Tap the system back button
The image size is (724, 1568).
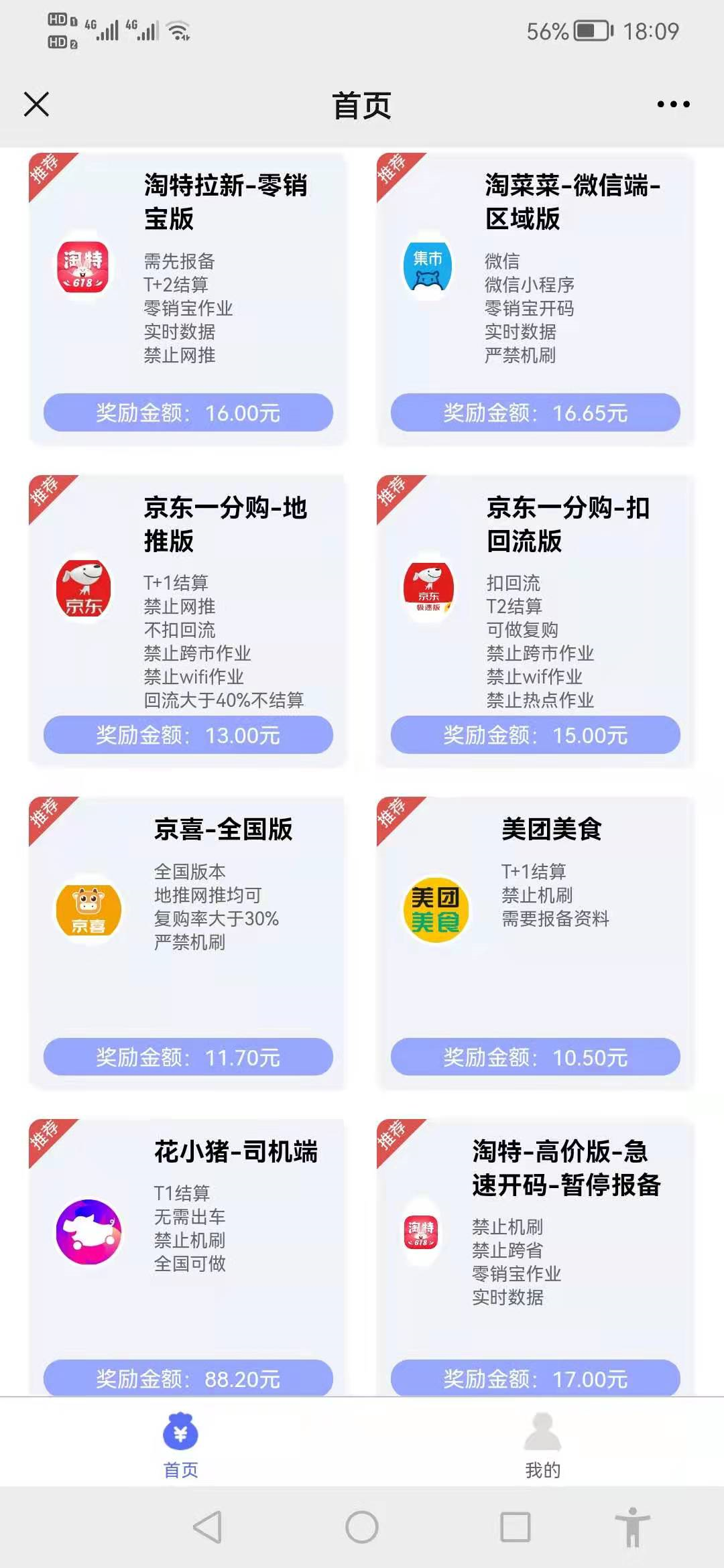pyautogui.click(x=207, y=1528)
